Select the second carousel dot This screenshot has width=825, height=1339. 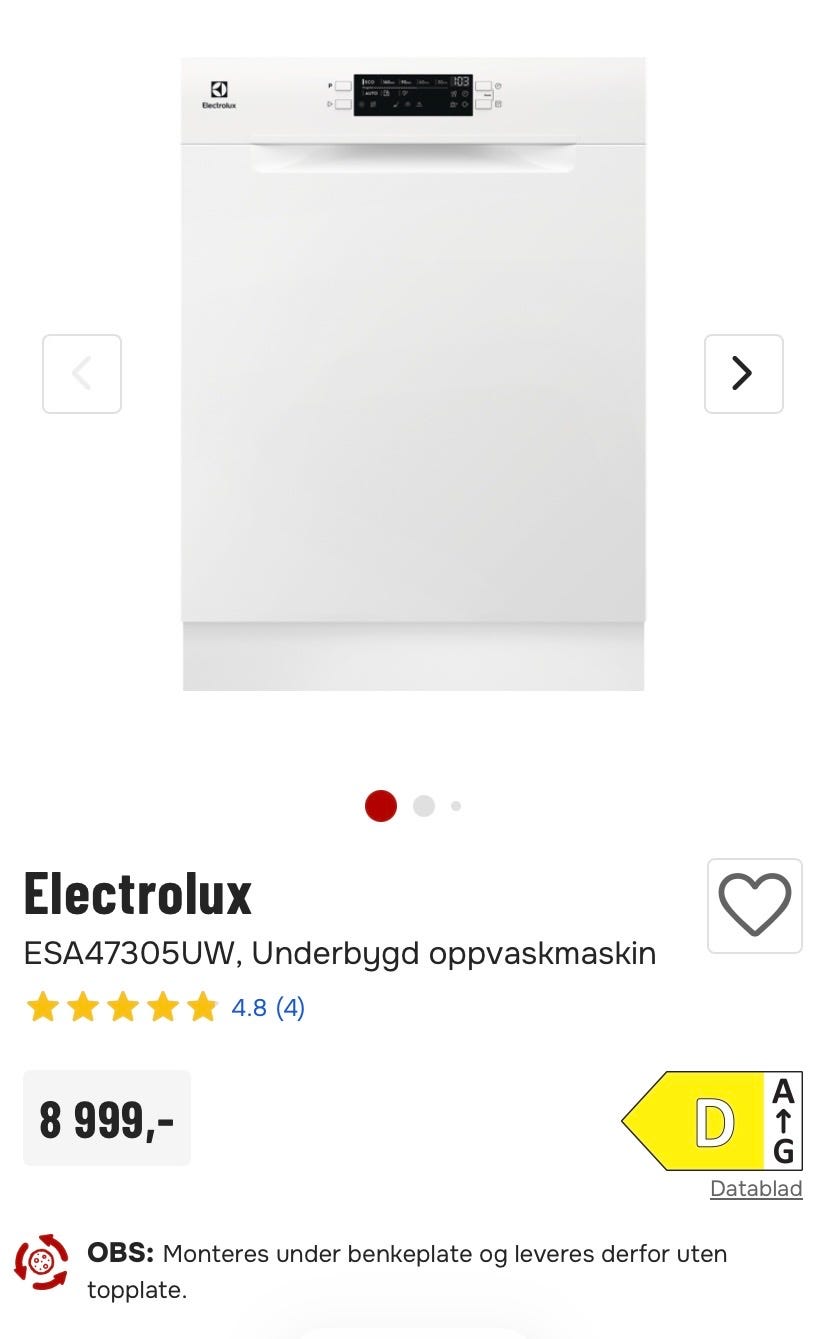click(422, 805)
